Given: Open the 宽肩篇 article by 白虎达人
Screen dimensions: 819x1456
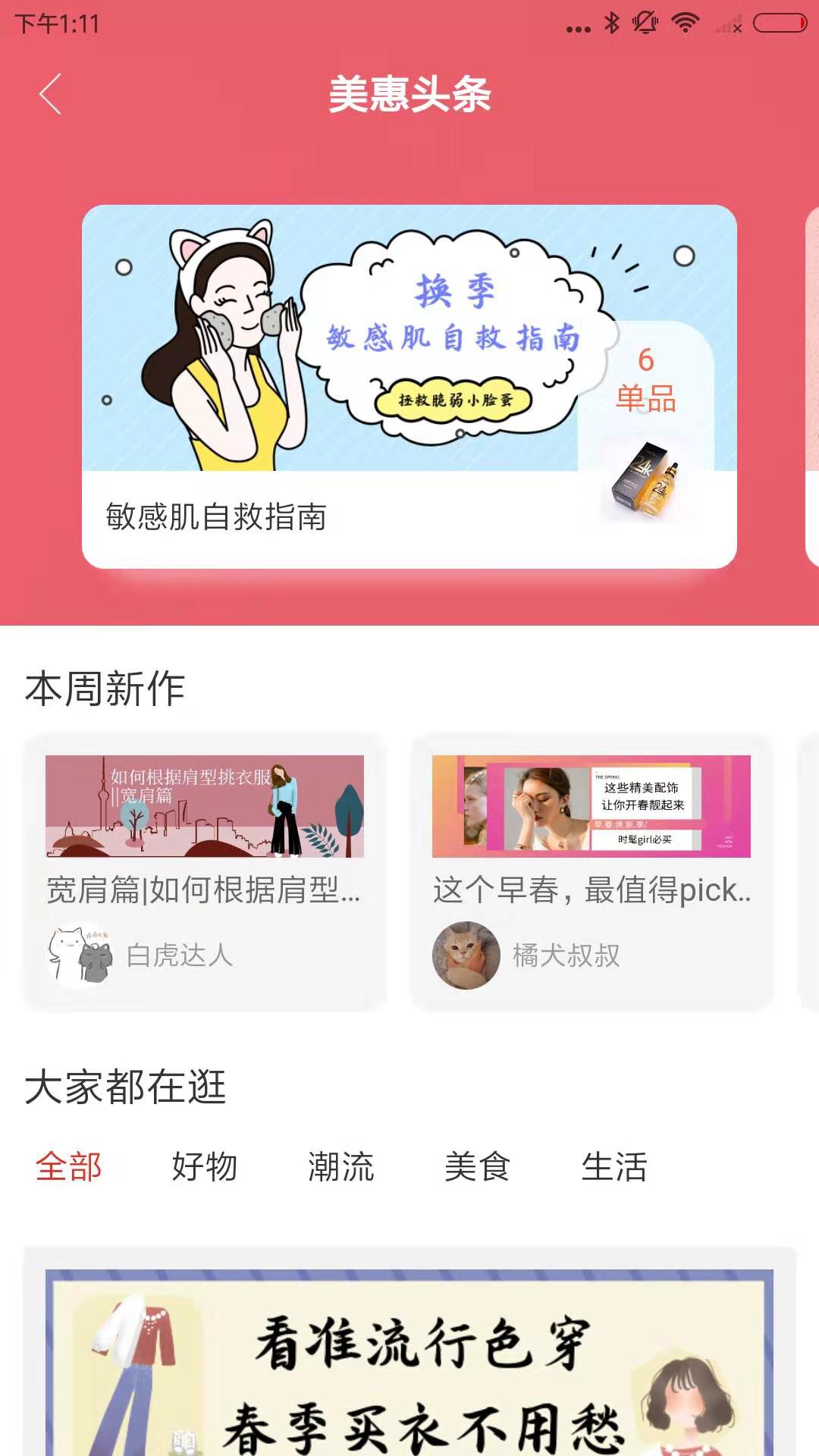Looking at the screenshot, I should click(205, 872).
